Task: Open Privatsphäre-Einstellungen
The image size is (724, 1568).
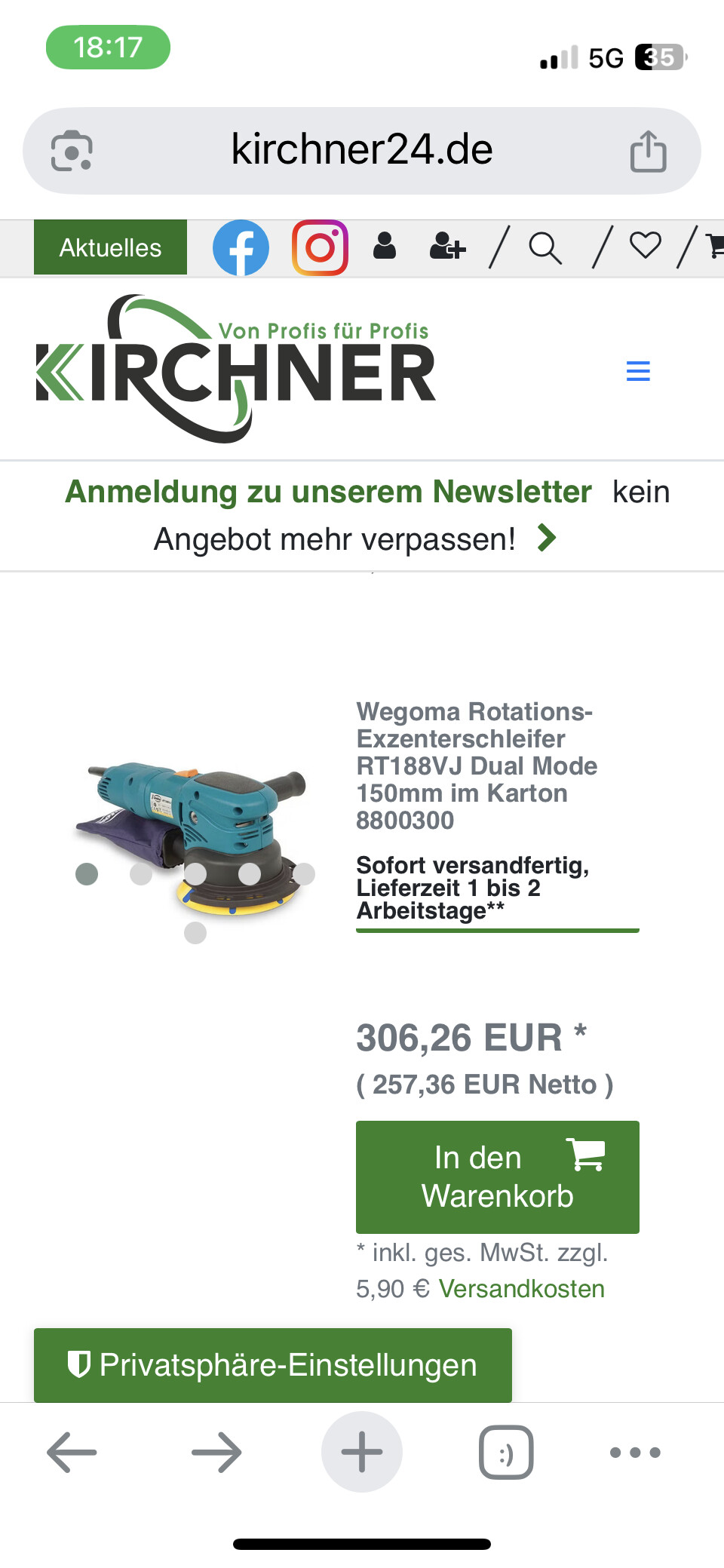Action: tap(272, 1365)
